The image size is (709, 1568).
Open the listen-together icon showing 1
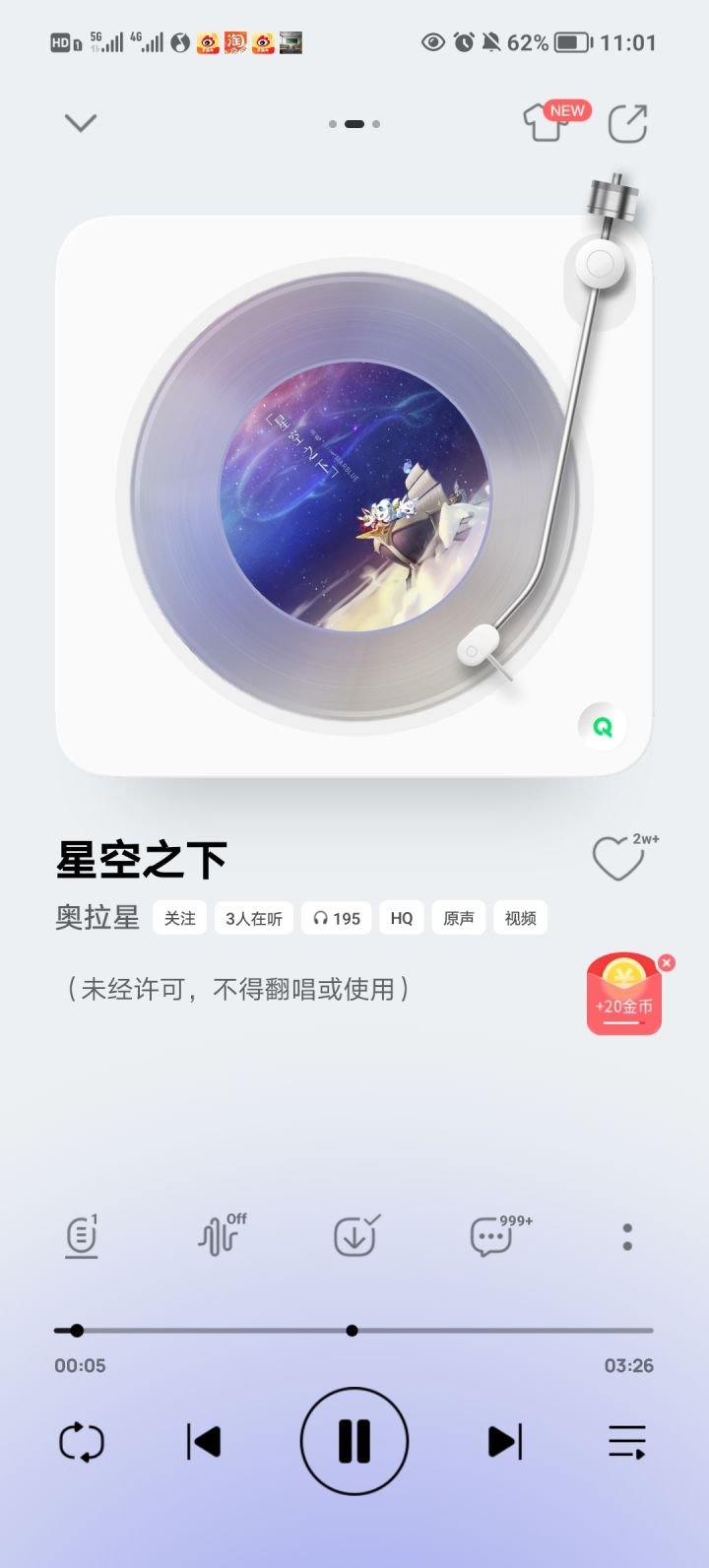(x=80, y=1236)
